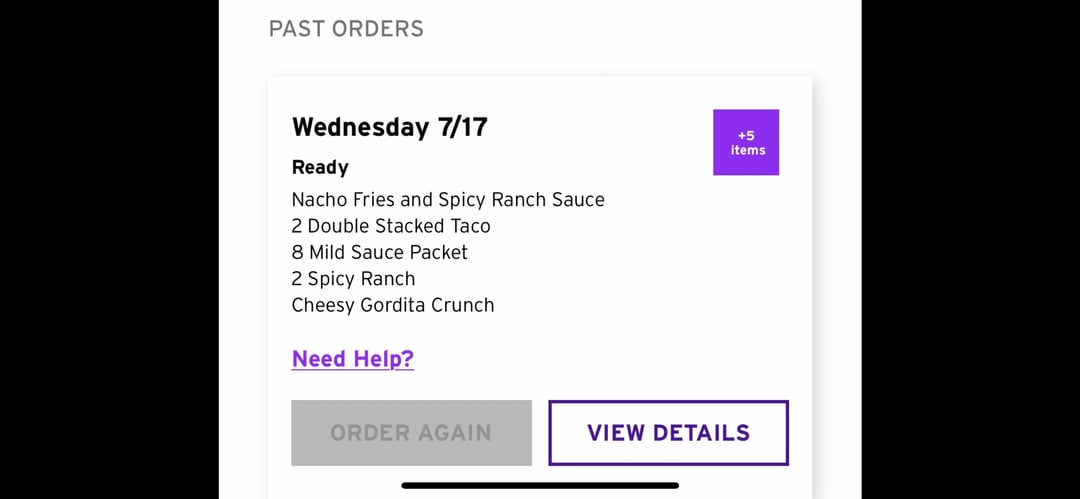Expand the +5 items badge
The image size is (1080, 499).
click(746, 143)
